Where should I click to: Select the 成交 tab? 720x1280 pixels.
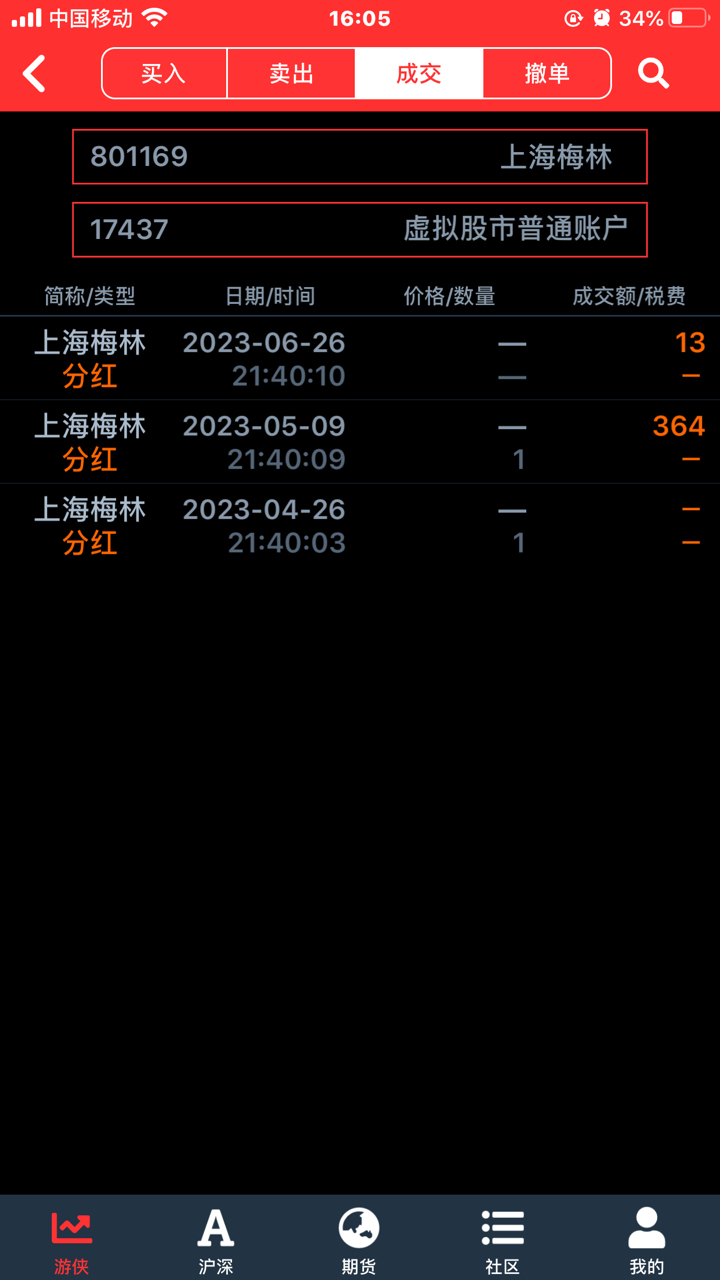coord(419,74)
